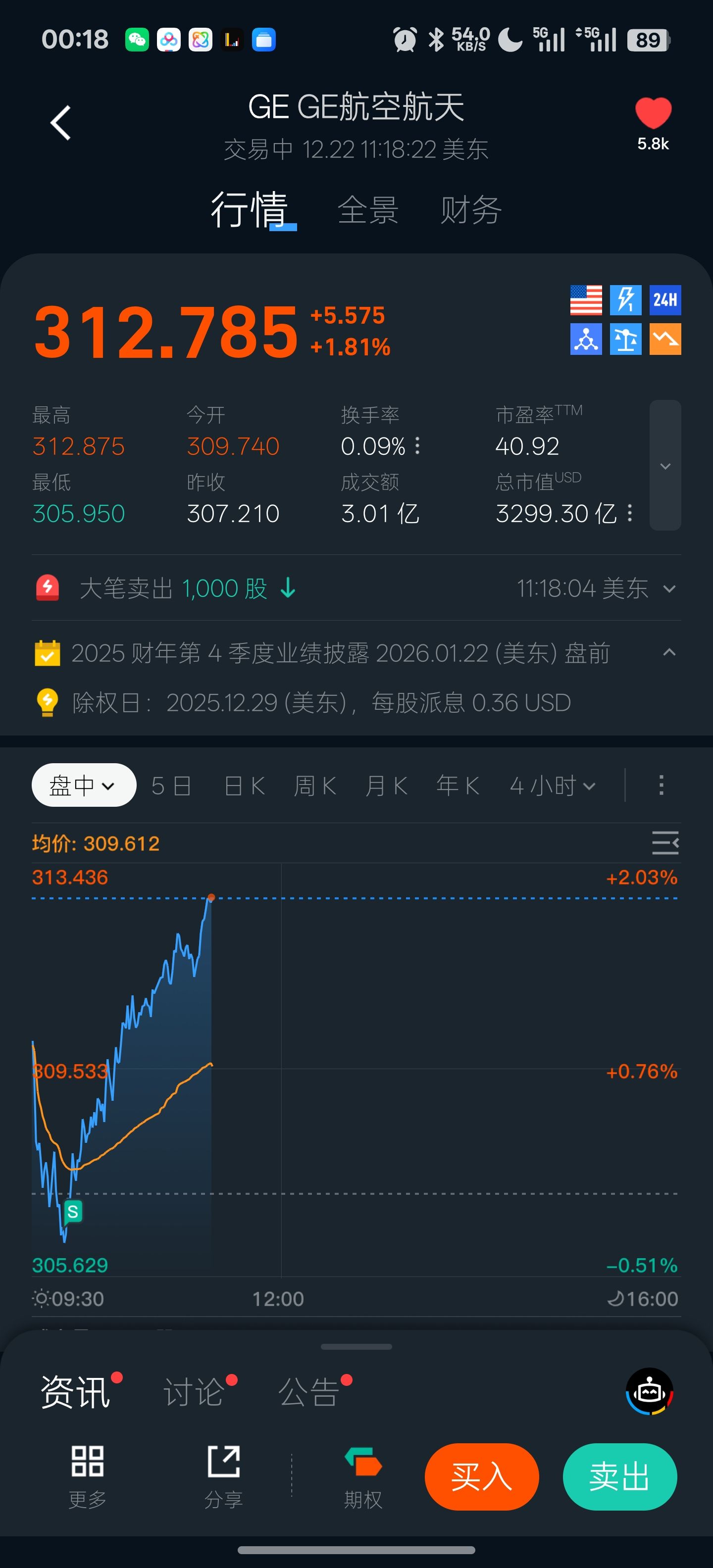Expand the stock metrics panel chevron
This screenshot has width=713, height=1568.
(665, 466)
